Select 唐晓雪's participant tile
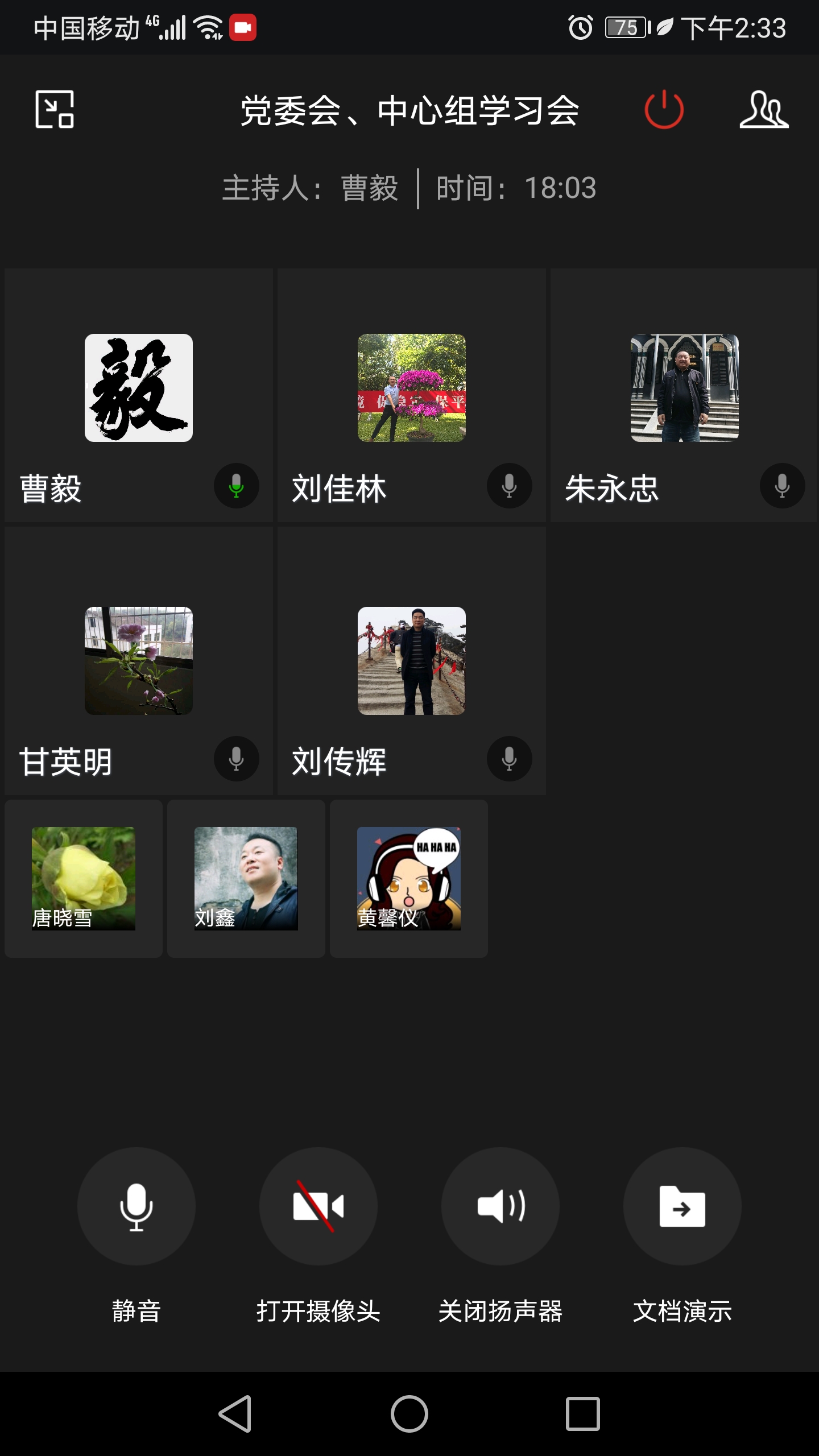 [84, 879]
